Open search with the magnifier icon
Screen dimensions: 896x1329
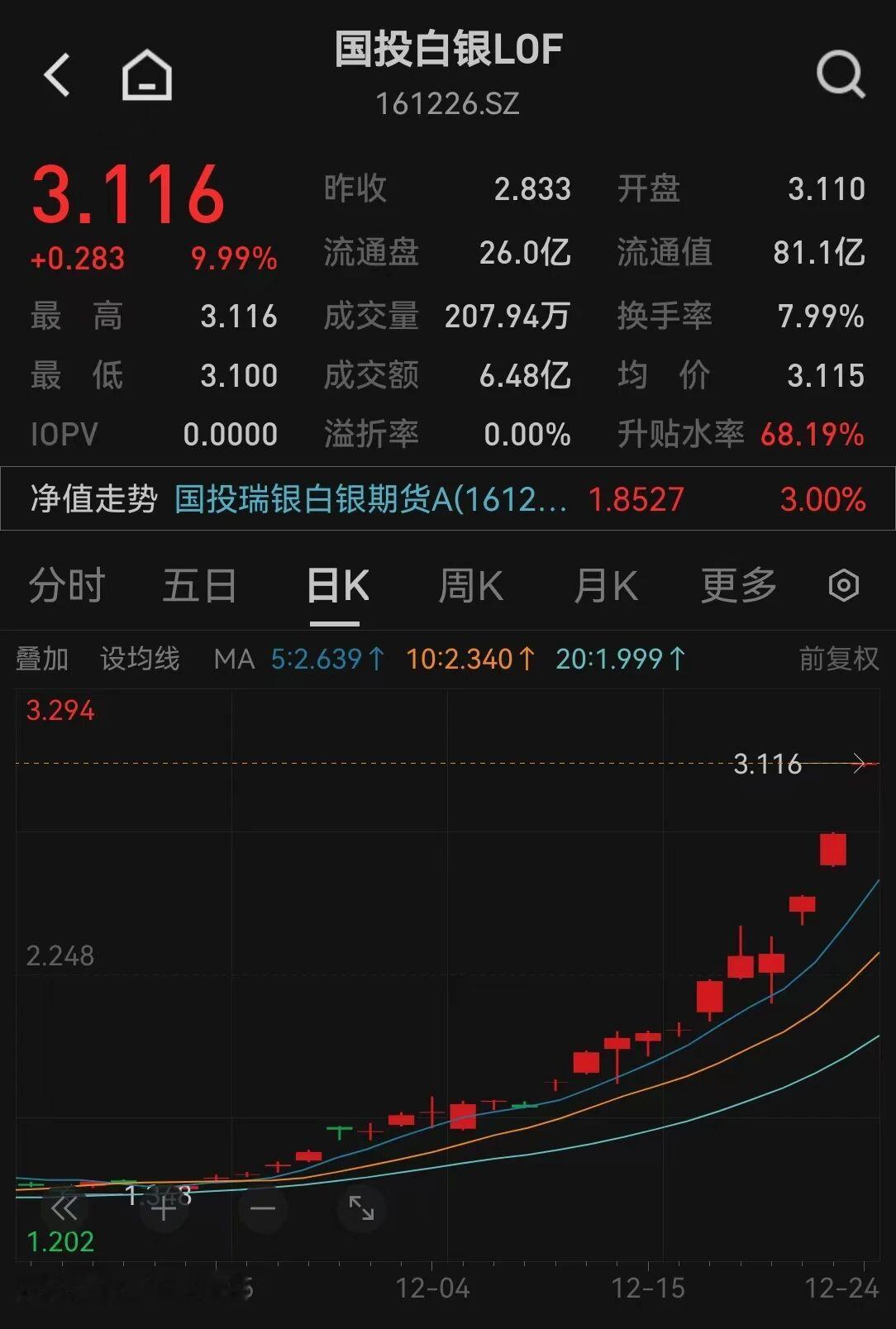(840, 74)
